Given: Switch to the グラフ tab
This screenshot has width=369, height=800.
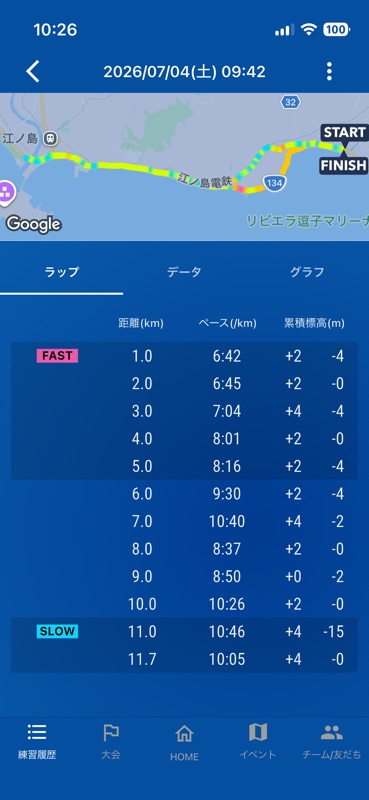Looking at the screenshot, I should (x=307, y=272).
